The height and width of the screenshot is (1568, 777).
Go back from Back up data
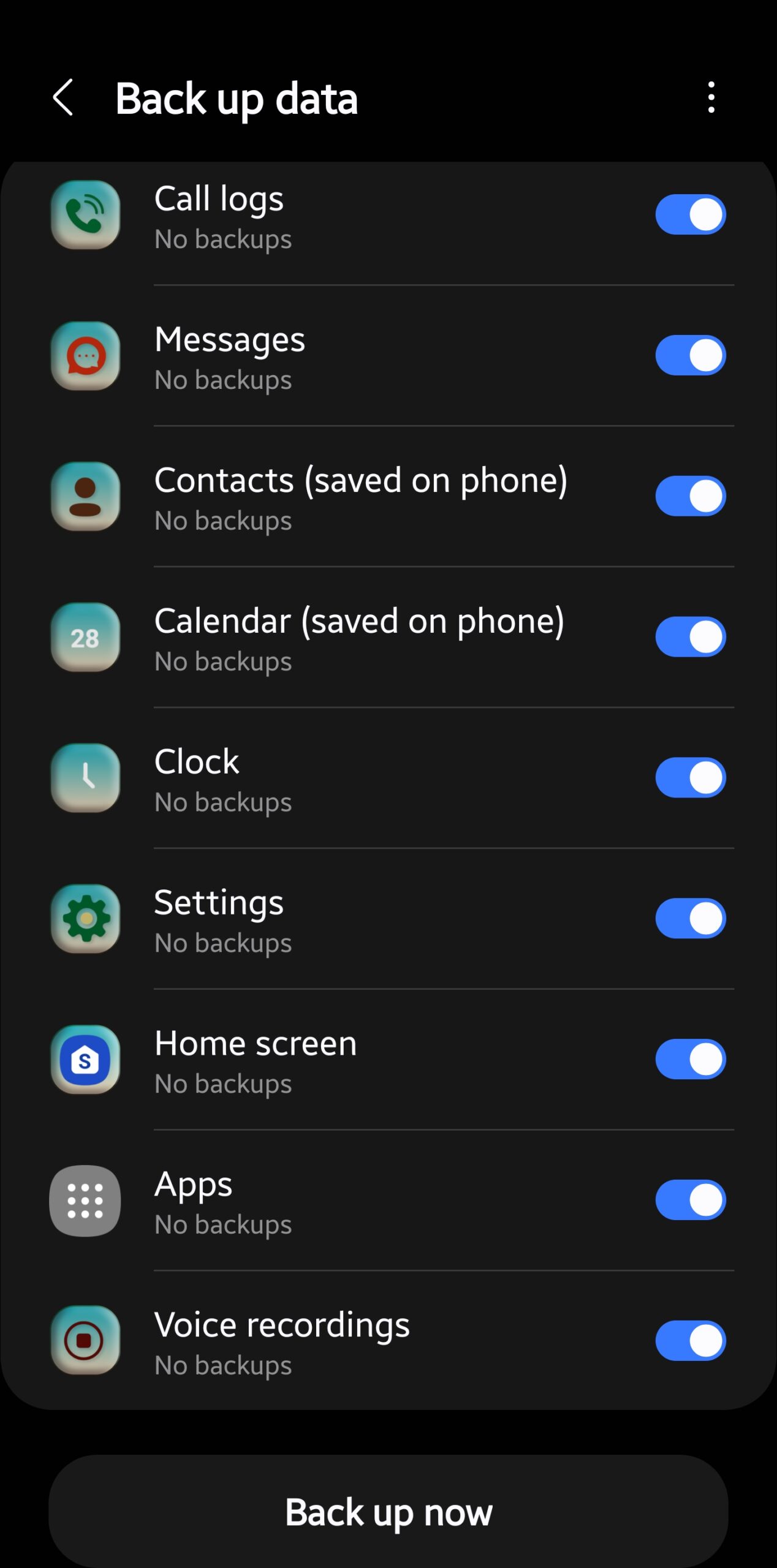[63, 97]
